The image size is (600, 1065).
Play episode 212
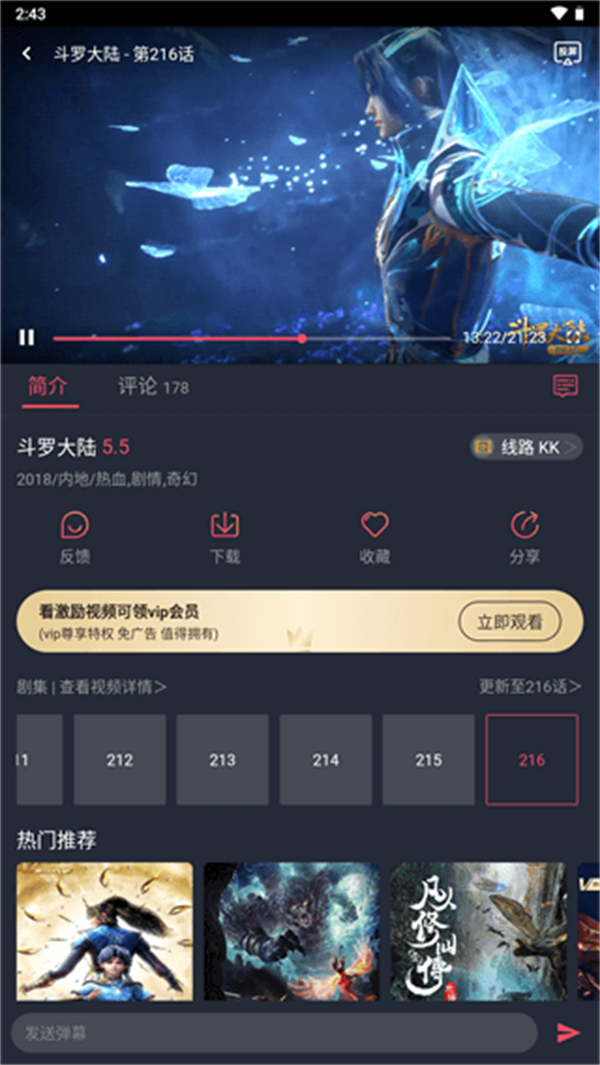(x=120, y=760)
